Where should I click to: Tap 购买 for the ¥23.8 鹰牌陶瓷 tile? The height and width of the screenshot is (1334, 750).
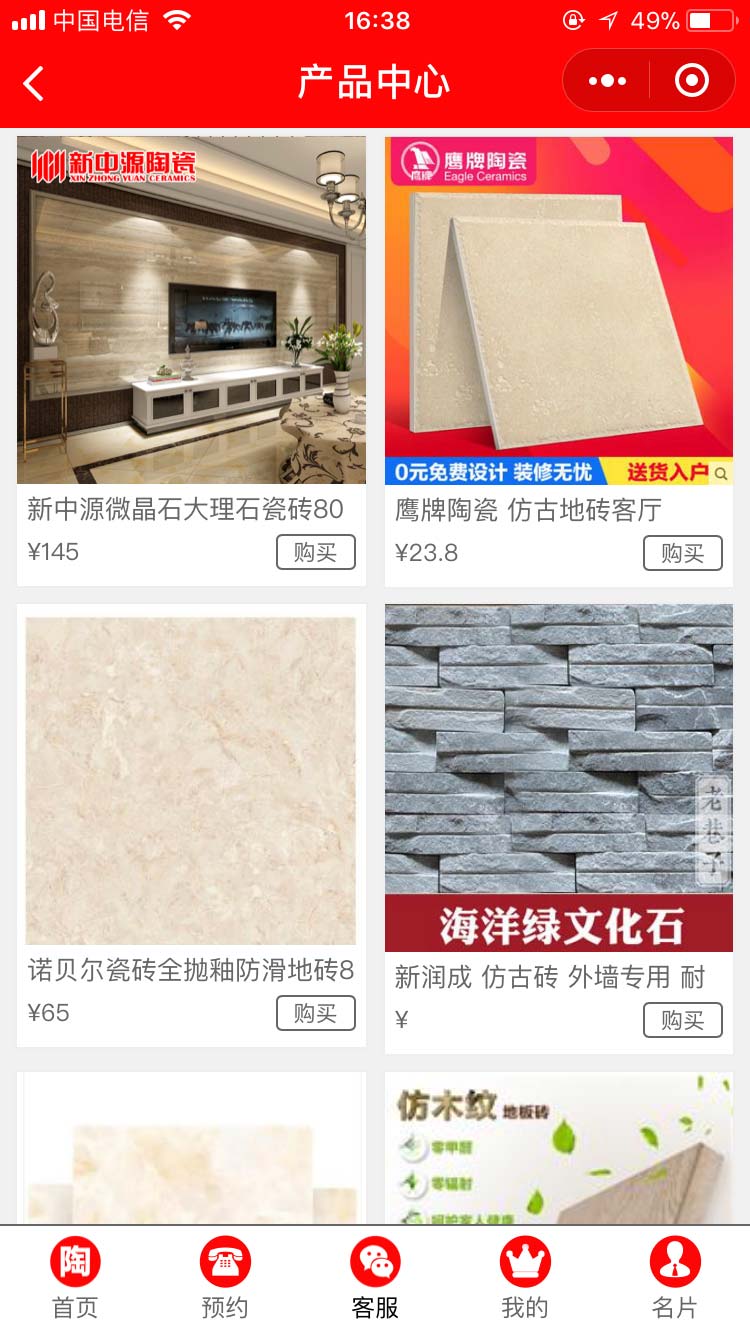[x=682, y=553]
